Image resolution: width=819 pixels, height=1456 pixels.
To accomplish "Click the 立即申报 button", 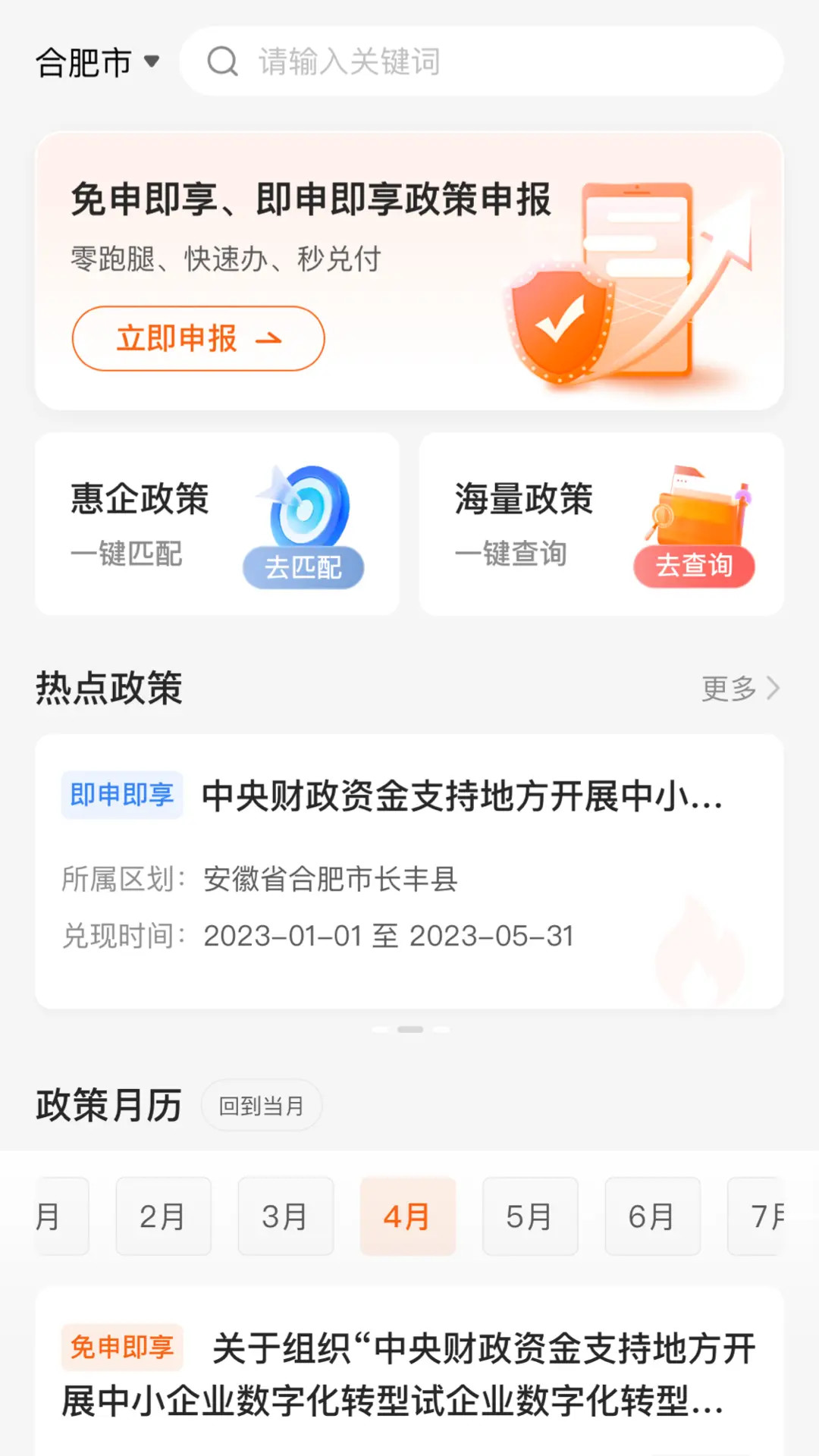I will coord(197,339).
